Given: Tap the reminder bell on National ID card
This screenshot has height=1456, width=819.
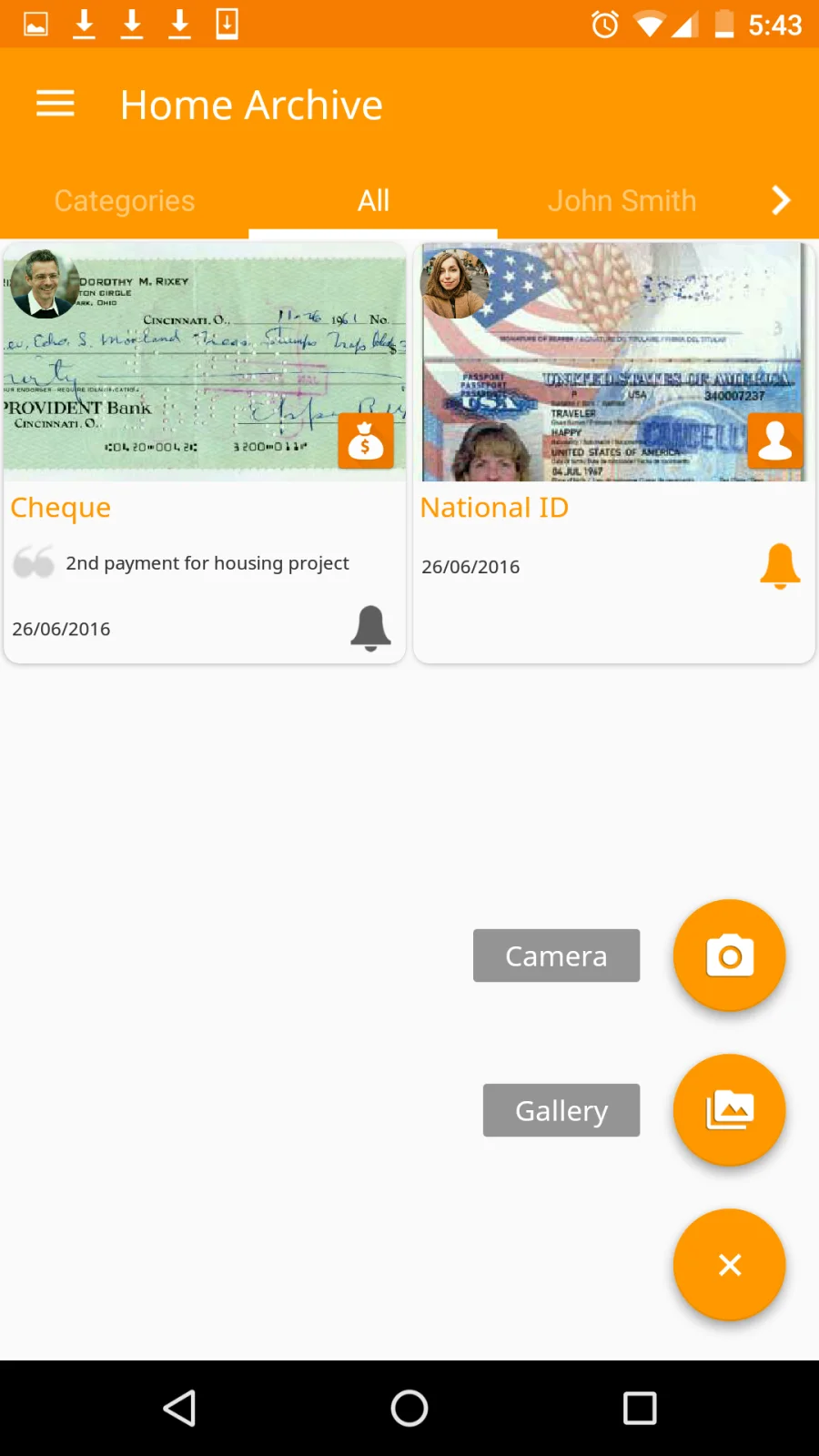Looking at the screenshot, I should 780,566.
